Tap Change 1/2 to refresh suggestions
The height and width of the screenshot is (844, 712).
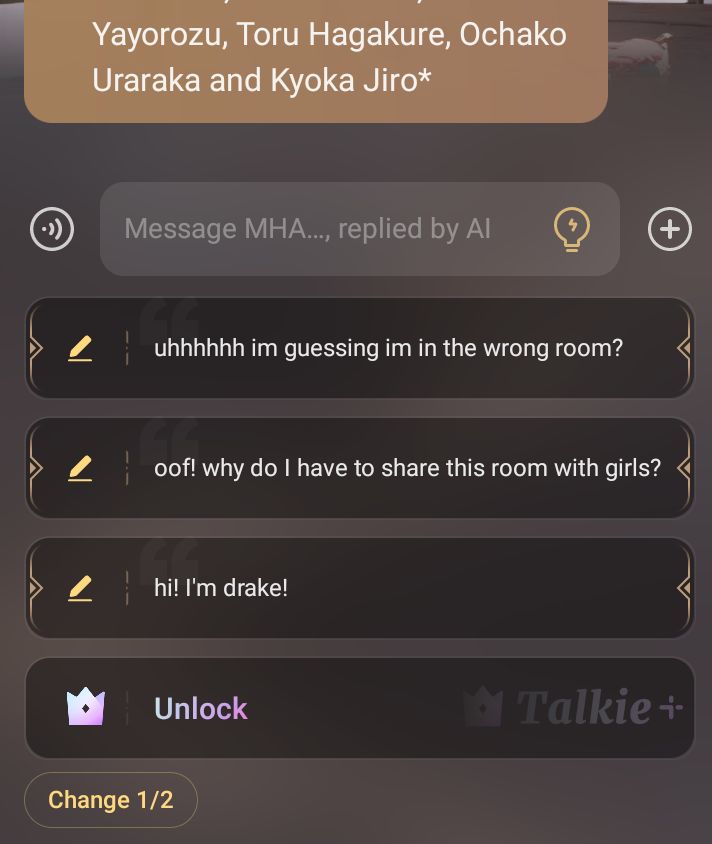click(x=111, y=800)
